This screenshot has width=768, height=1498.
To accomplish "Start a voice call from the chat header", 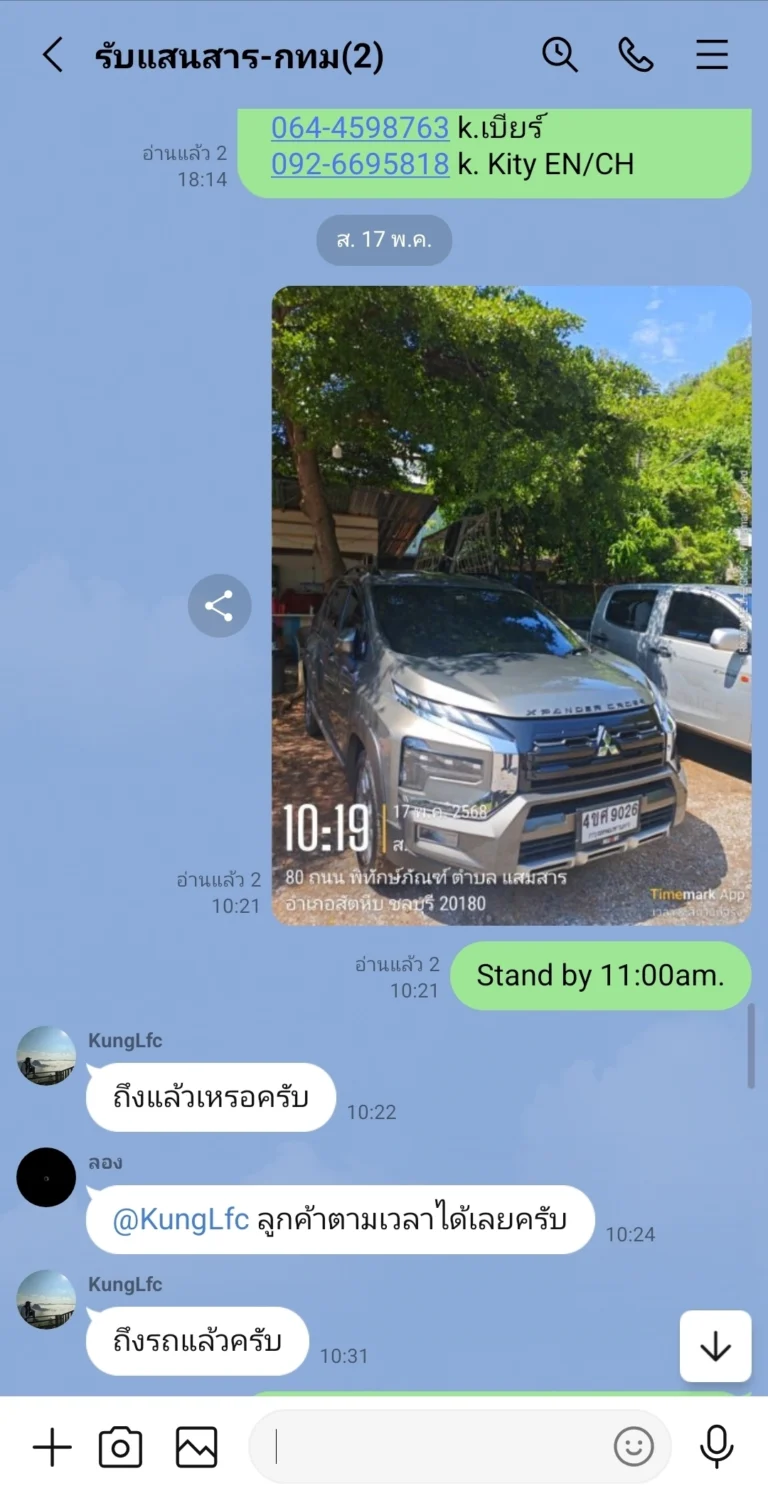I will pyautogui.click(x=637, y=55).
